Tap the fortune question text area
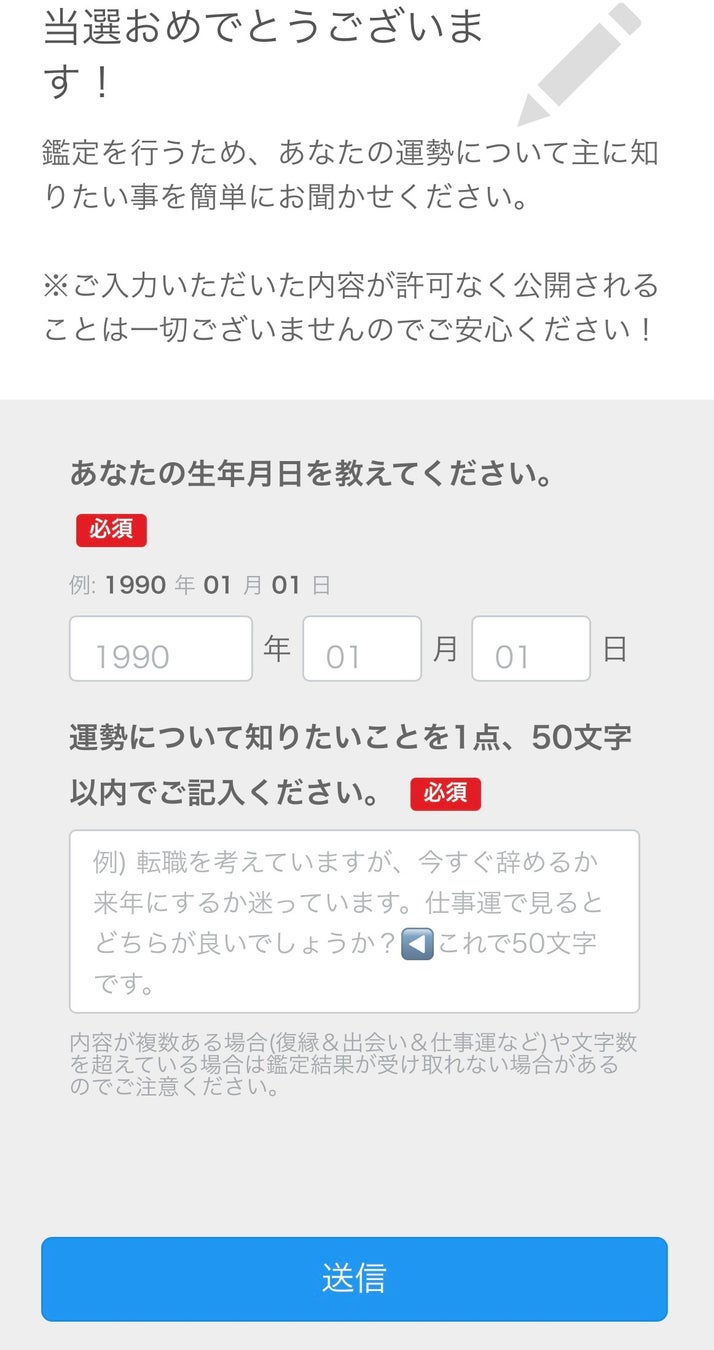Screen dimensions: 714x1350 pyautogui.click(x=354, y=921)
